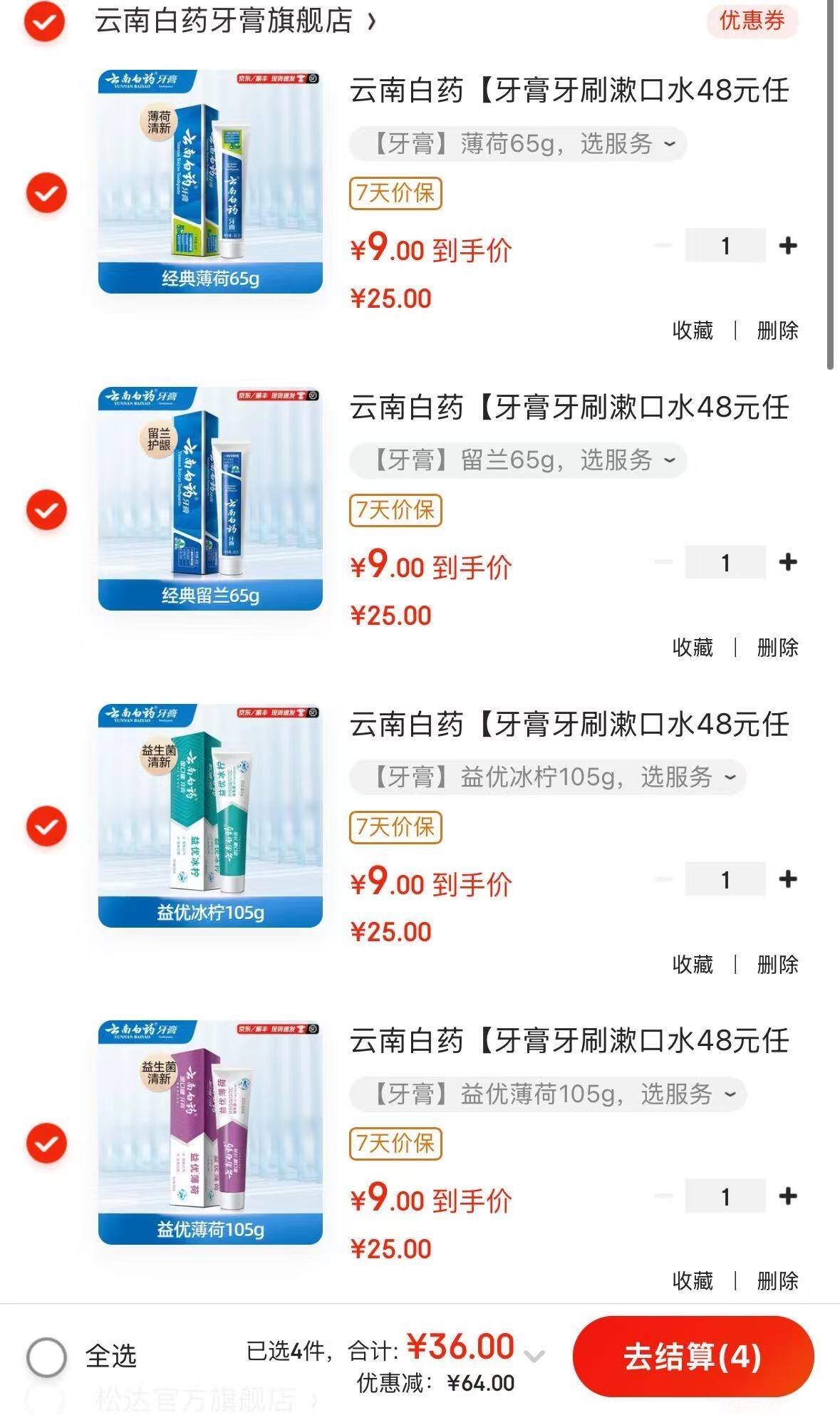Increase quantity of 薄荷65g toothpaste
840x1415 pixels.
787,246
